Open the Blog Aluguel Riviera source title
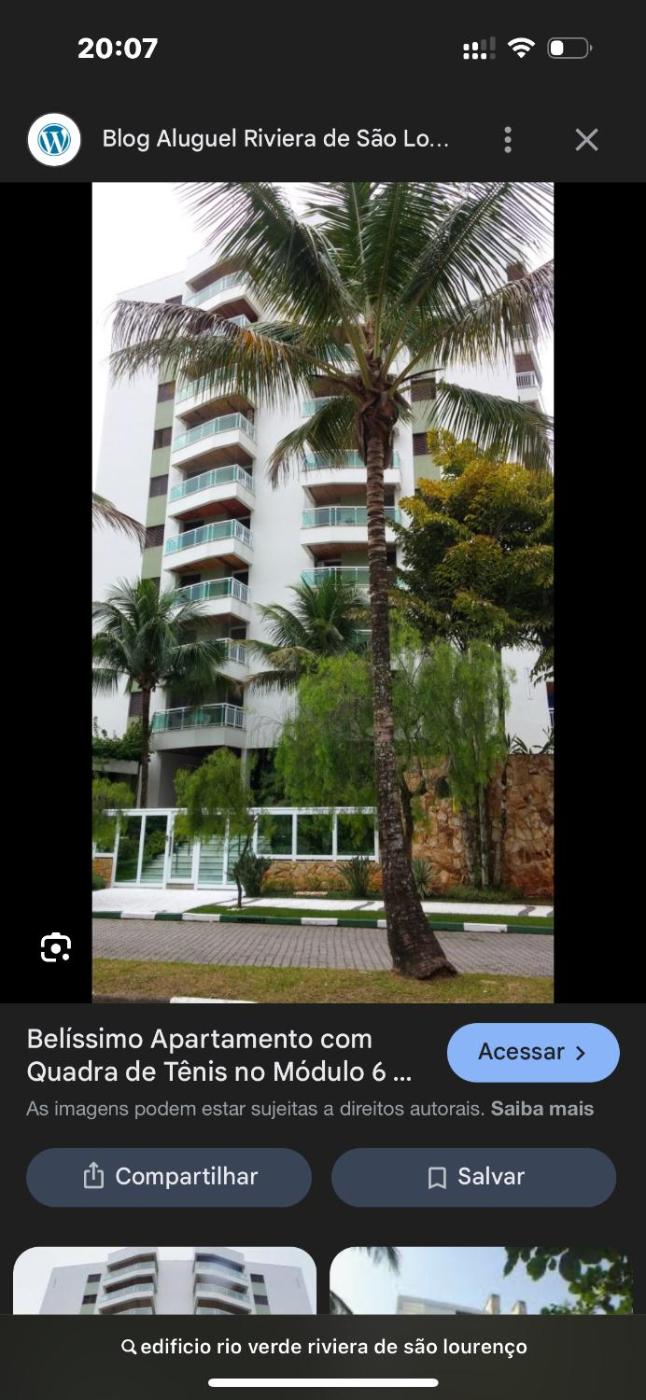Viewport: 646px width, 1400px height. [x=275, y=140]
